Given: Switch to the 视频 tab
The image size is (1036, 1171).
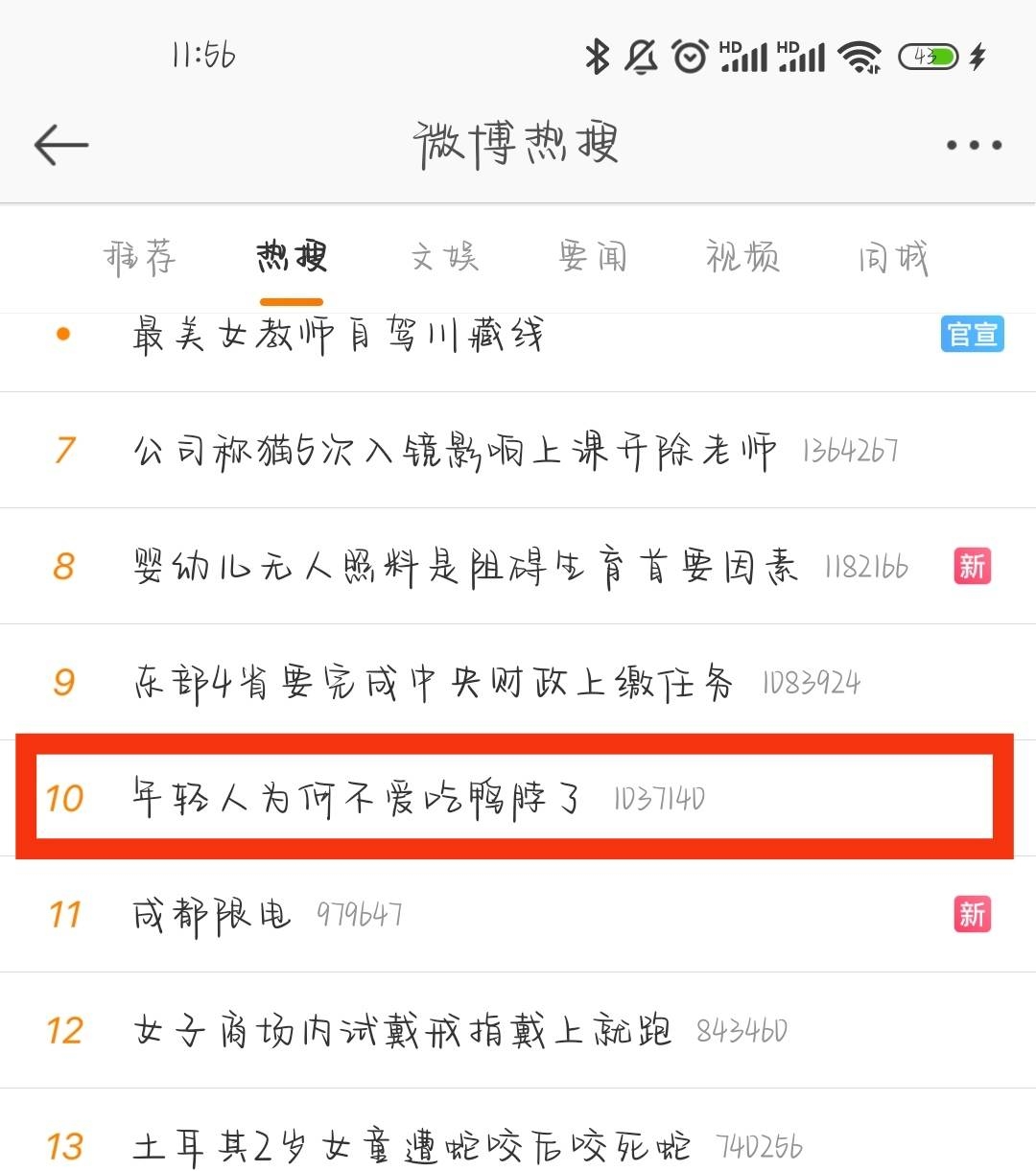Looking at the screenshot, I should coord(742,257).
